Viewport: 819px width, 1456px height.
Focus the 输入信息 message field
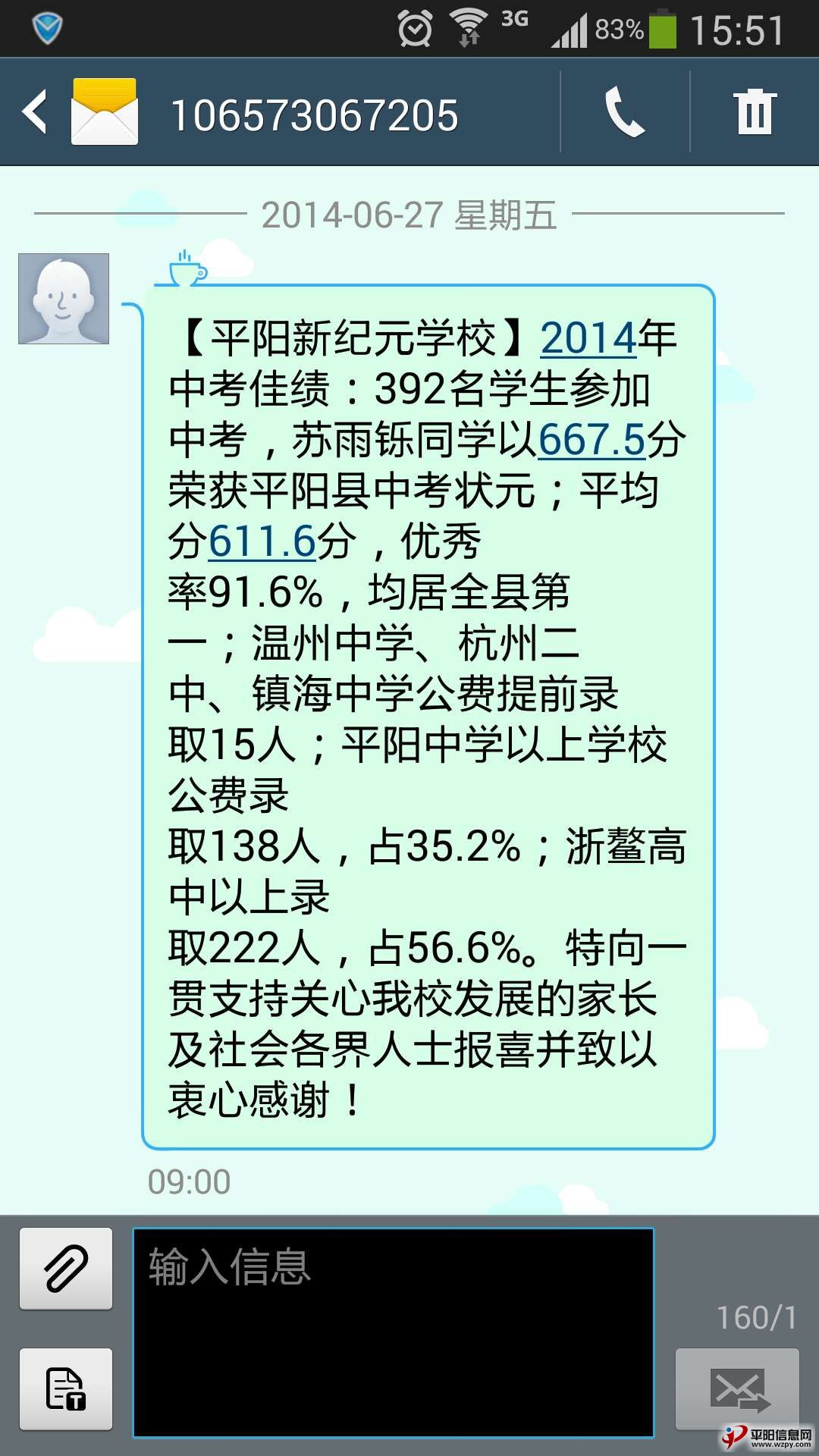393,1332
